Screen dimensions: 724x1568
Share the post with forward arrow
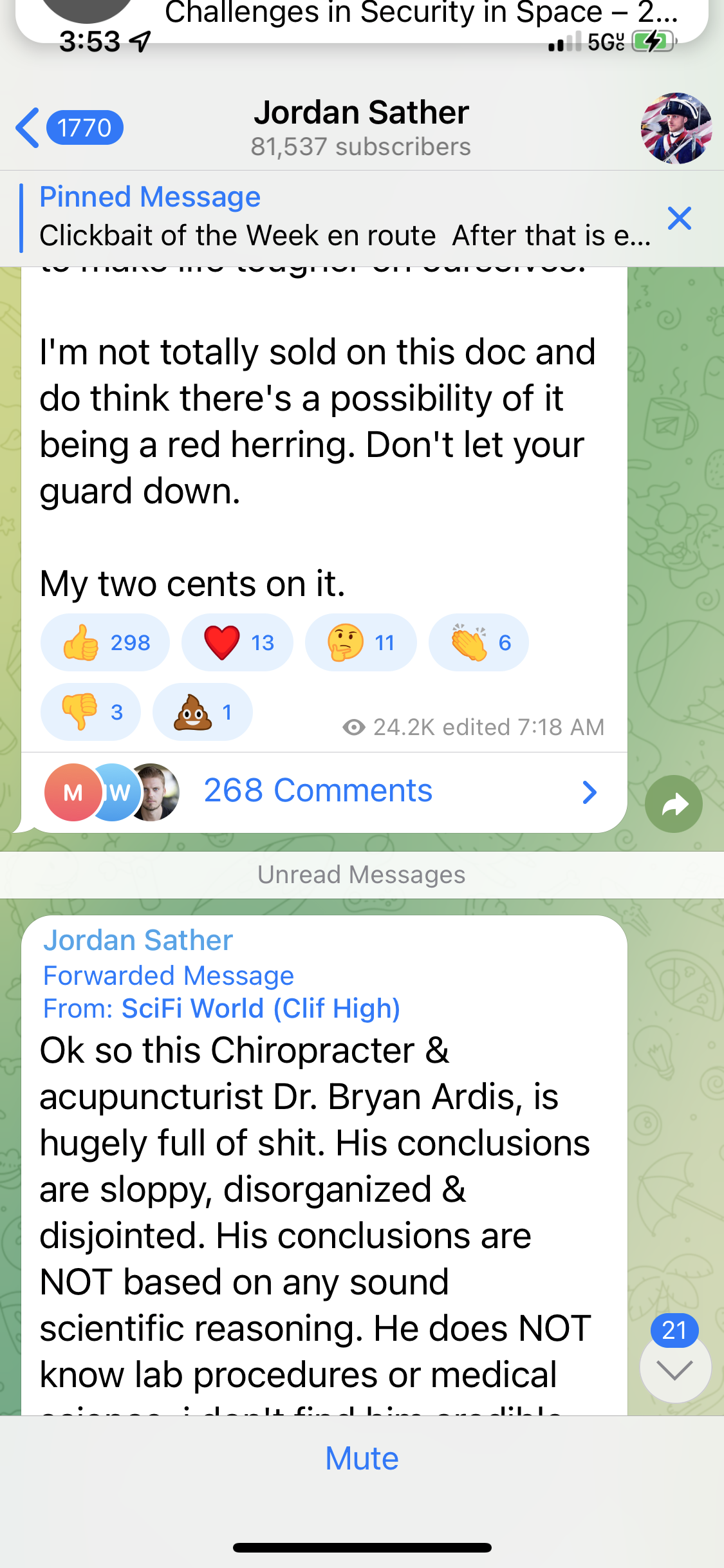coord(674,804)
